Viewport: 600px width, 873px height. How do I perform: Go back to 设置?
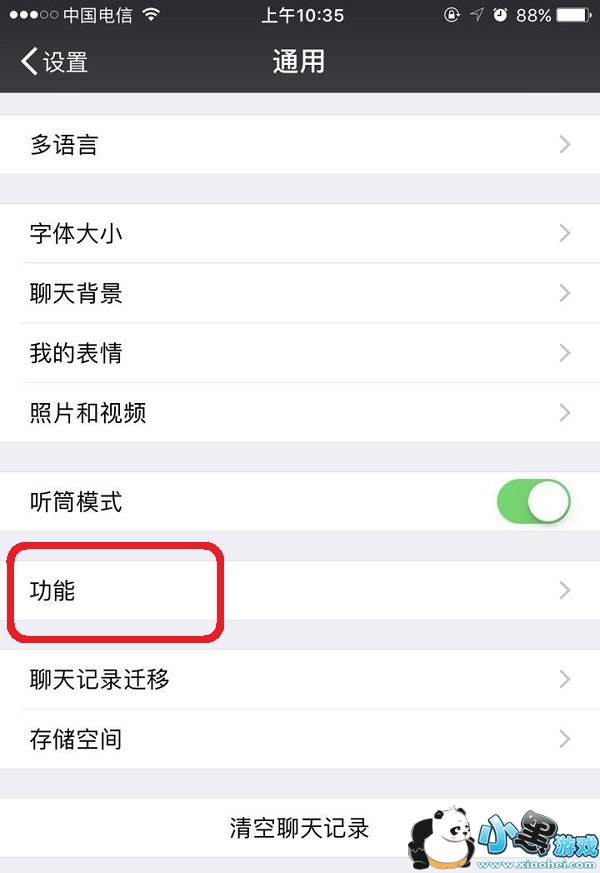pyautogui.click(x=55, y=61)
